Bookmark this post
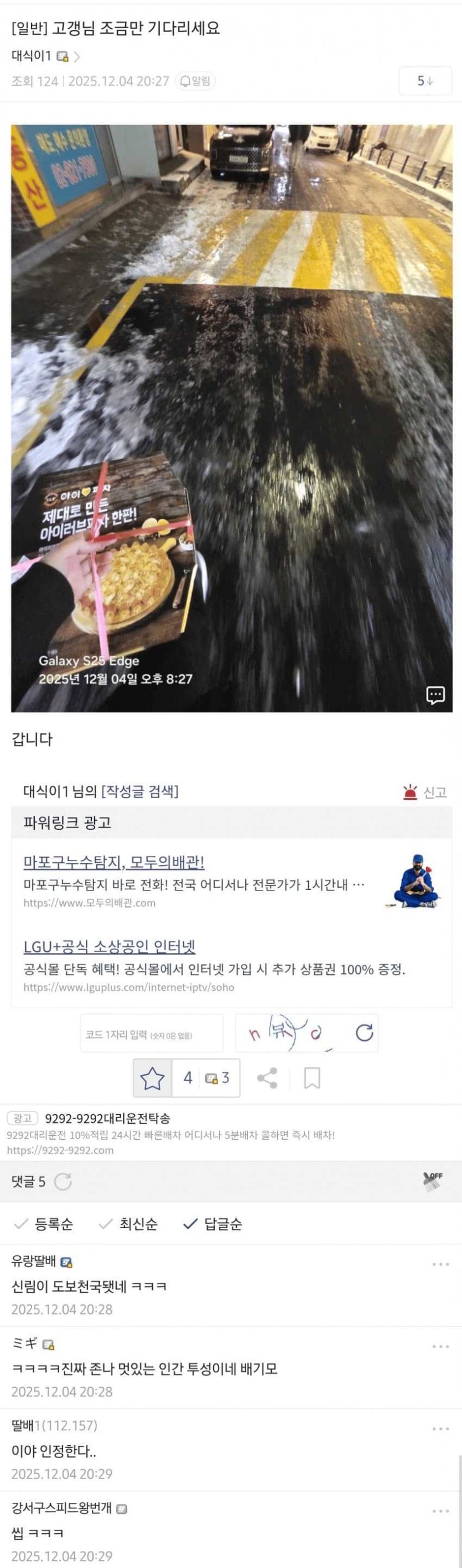This screenshot has height=1568, width=462. point(312,1078)
